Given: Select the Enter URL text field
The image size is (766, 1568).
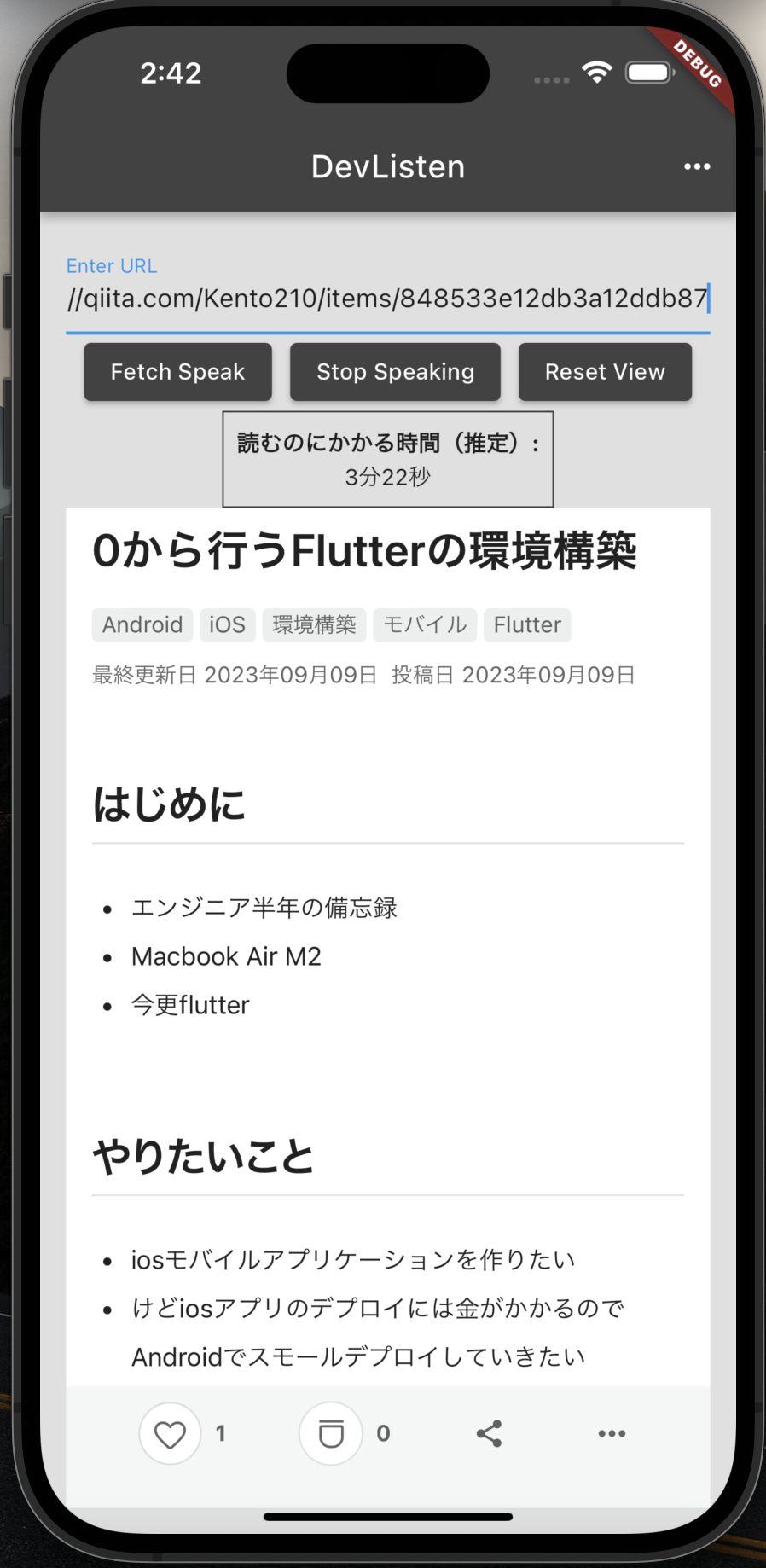Looking at the screenshot, I should [x=387, y=299].
